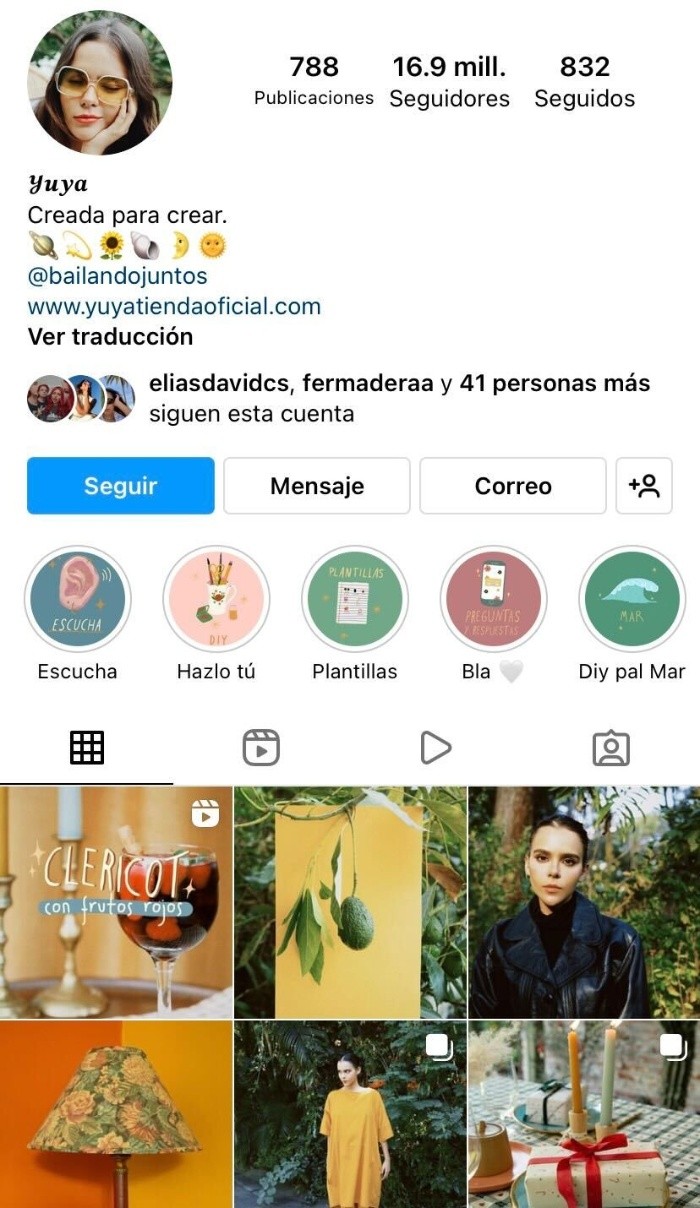View the 16.9 mill. Seguidores list
700x1208 pixels.
pyautogui.click(x=449, y=82)
